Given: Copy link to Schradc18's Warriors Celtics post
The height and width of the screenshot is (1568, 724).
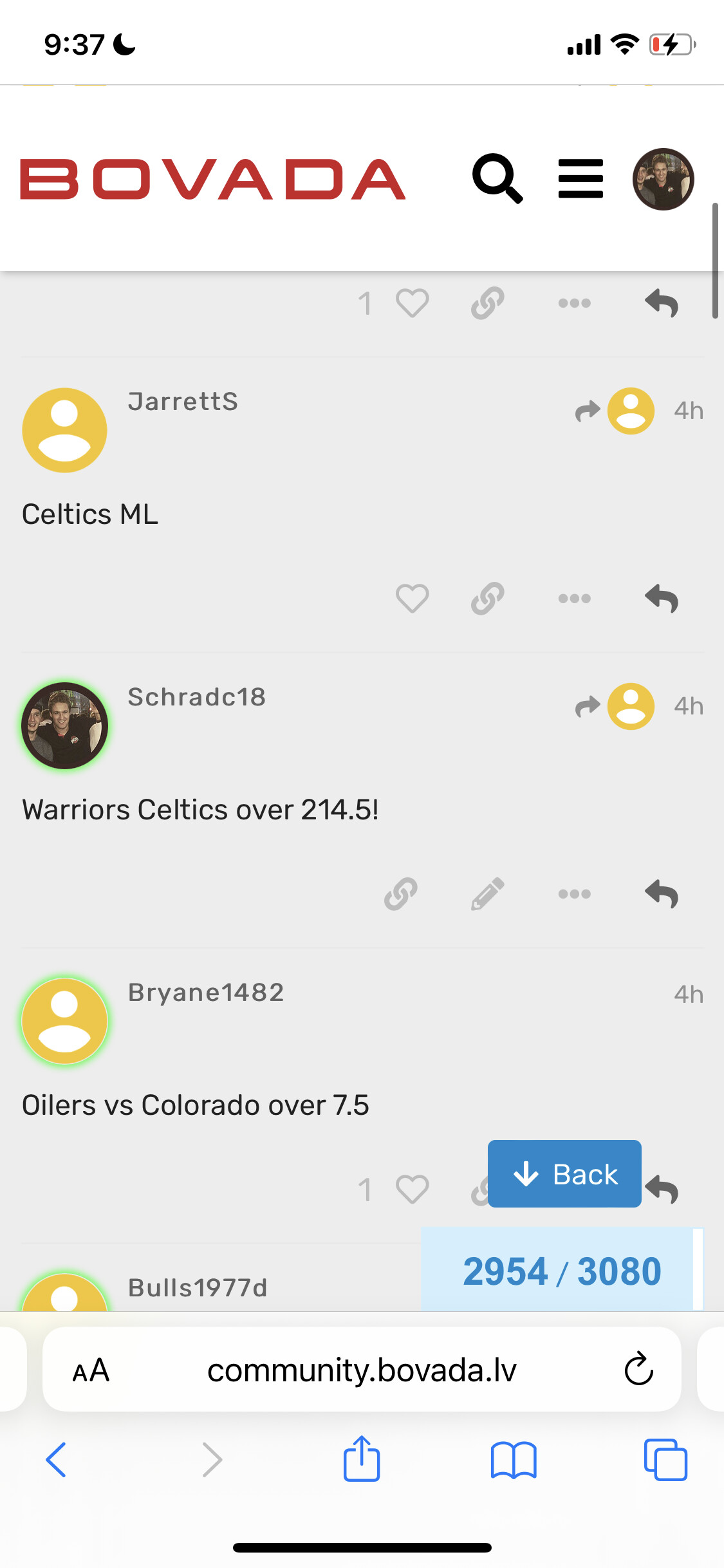Looking at the screenshot, I should click(400, 894).
